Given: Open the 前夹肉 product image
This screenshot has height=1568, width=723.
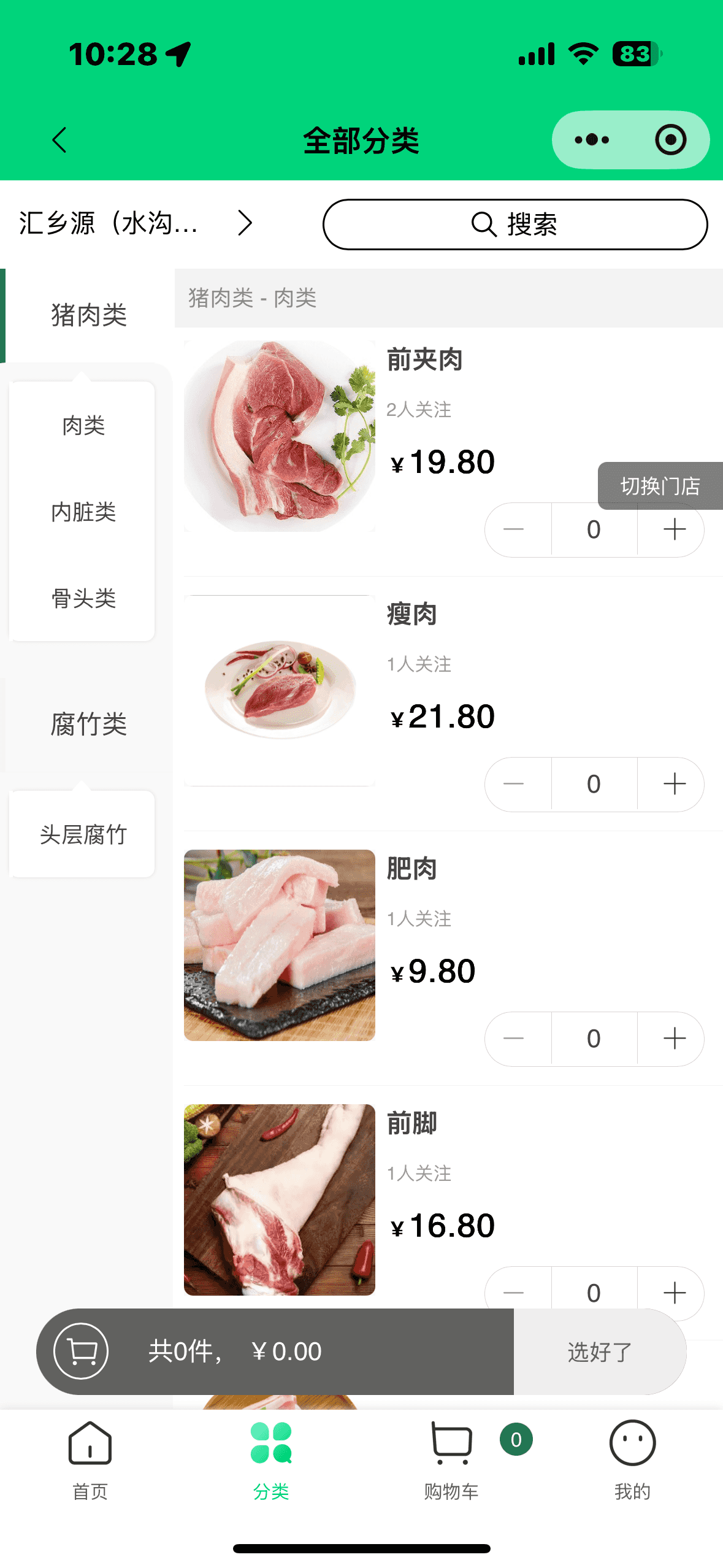Looking at the screenshot, I should [280, 436].
